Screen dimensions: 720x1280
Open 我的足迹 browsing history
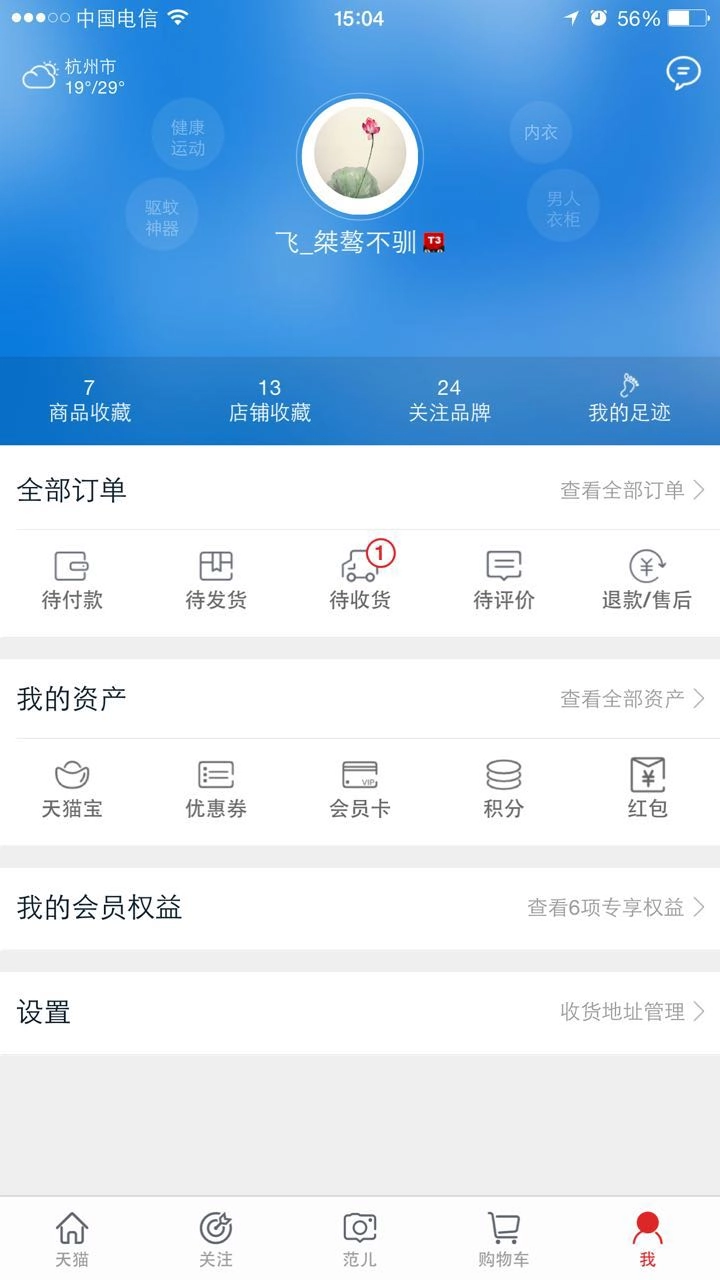pos(629,399)
